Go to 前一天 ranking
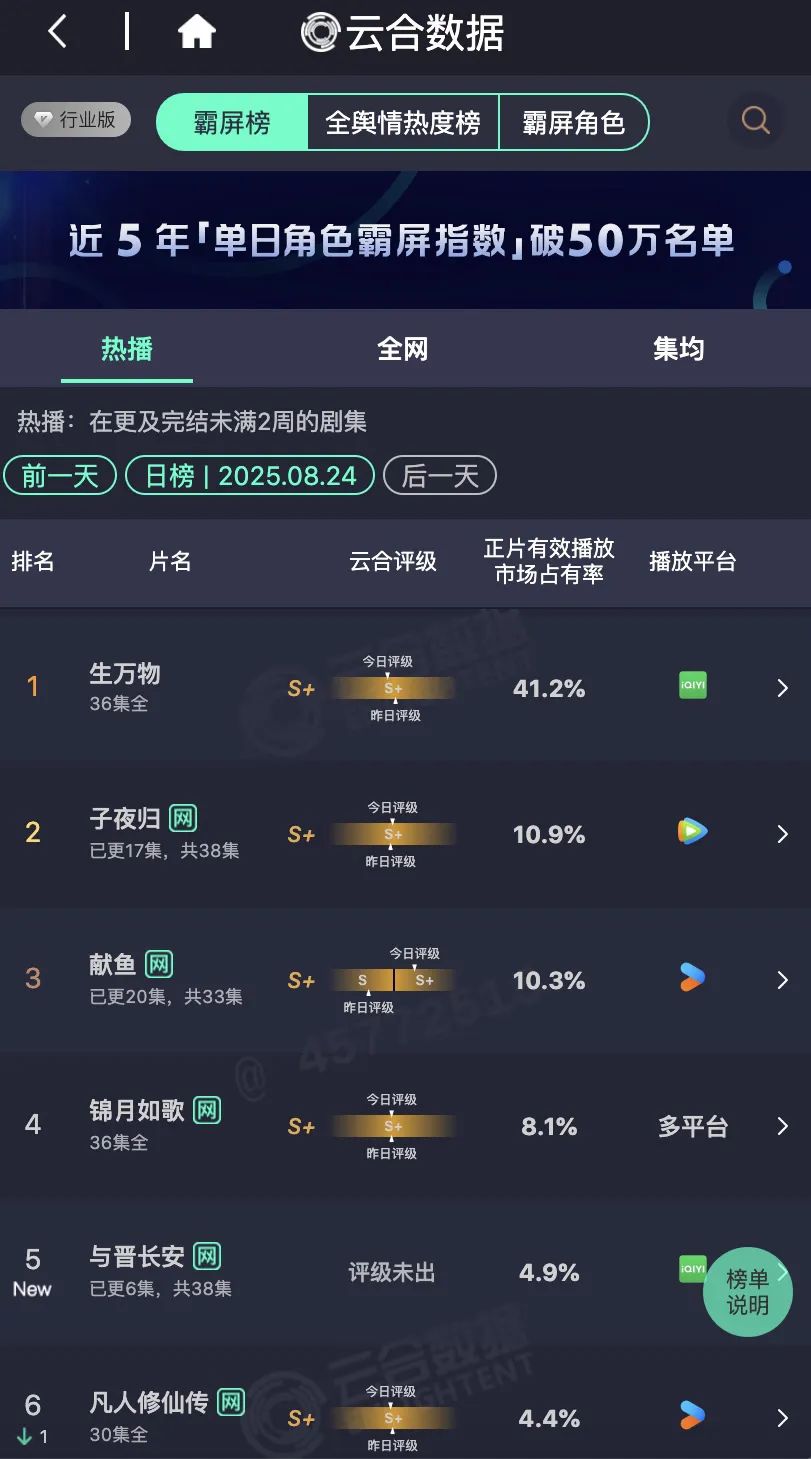This screenshot has width=811, height=1459. 60,476
